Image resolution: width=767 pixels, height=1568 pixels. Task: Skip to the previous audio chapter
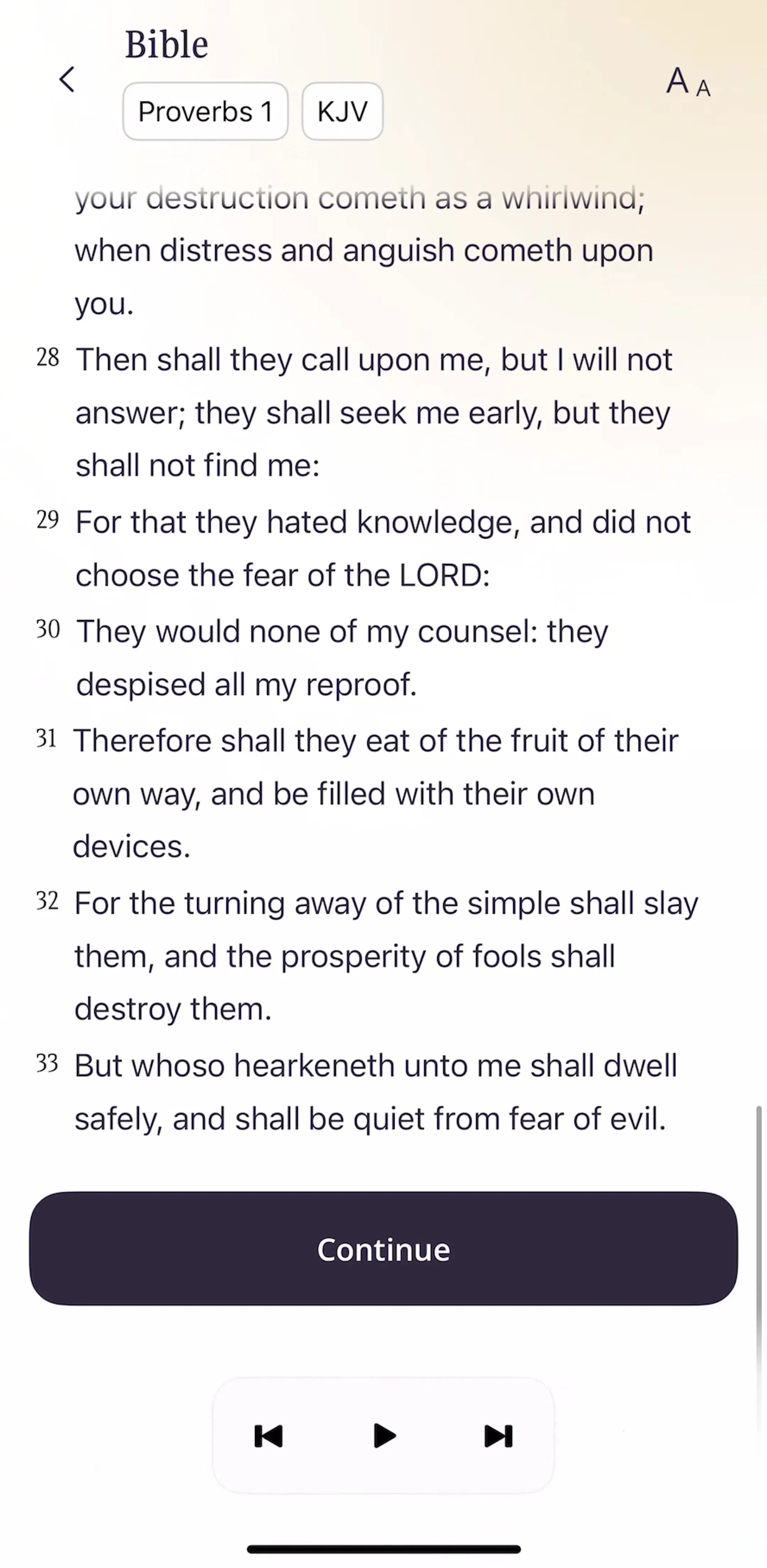click(x=268, y=1436)
